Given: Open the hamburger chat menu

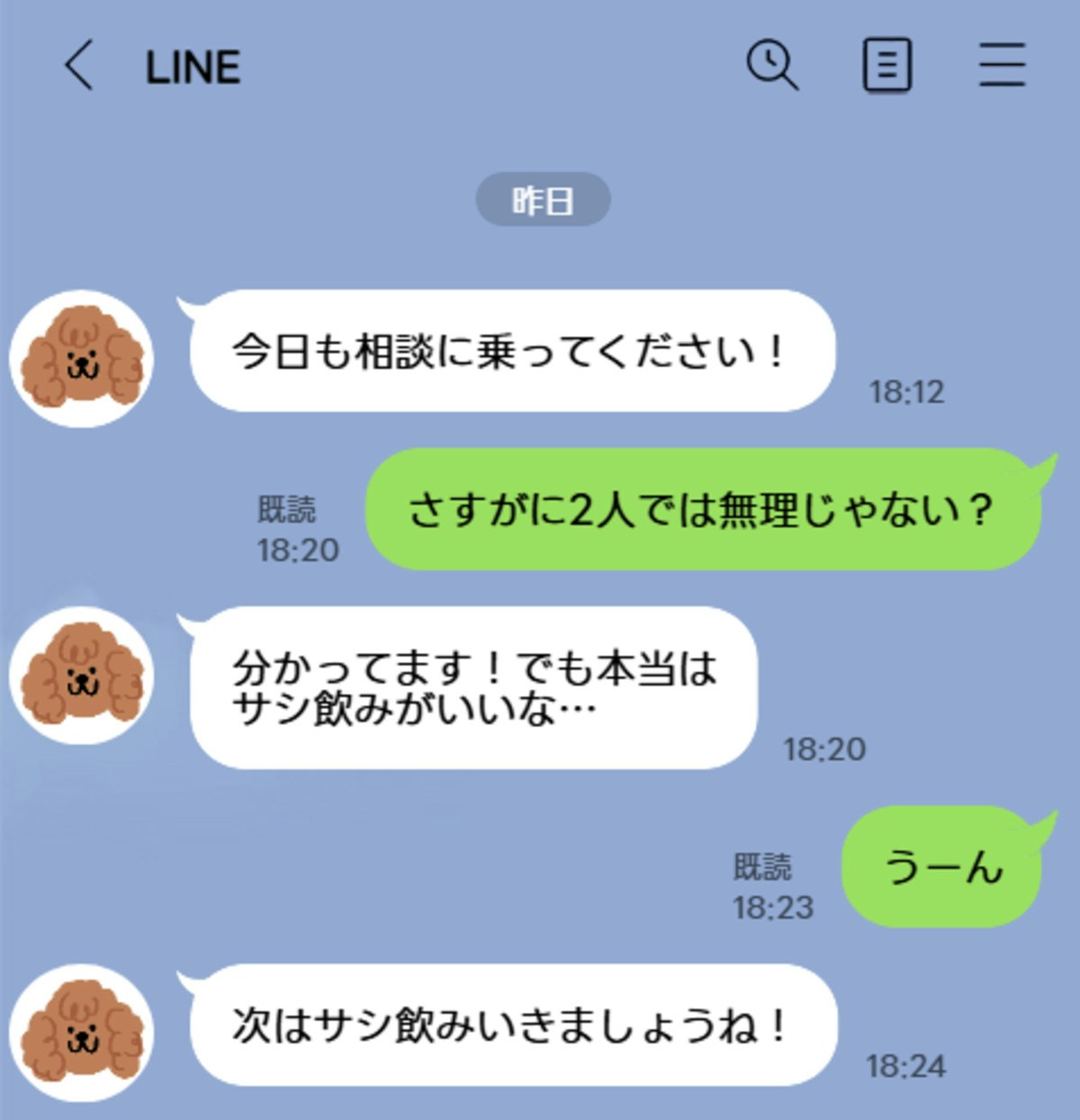Looking at the screenshot, I should pos(1002,66).
